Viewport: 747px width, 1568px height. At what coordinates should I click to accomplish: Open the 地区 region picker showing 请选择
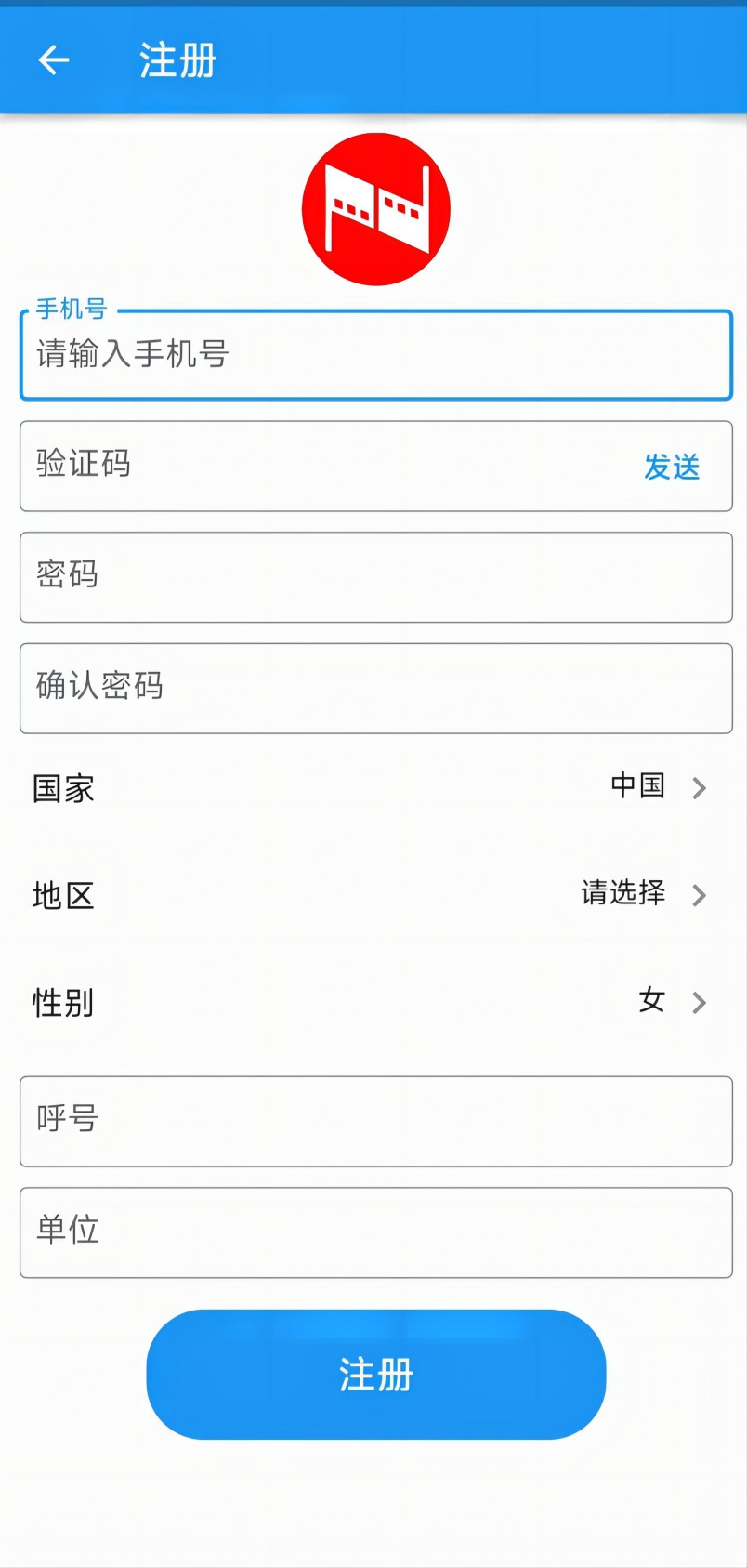[375, 895]
